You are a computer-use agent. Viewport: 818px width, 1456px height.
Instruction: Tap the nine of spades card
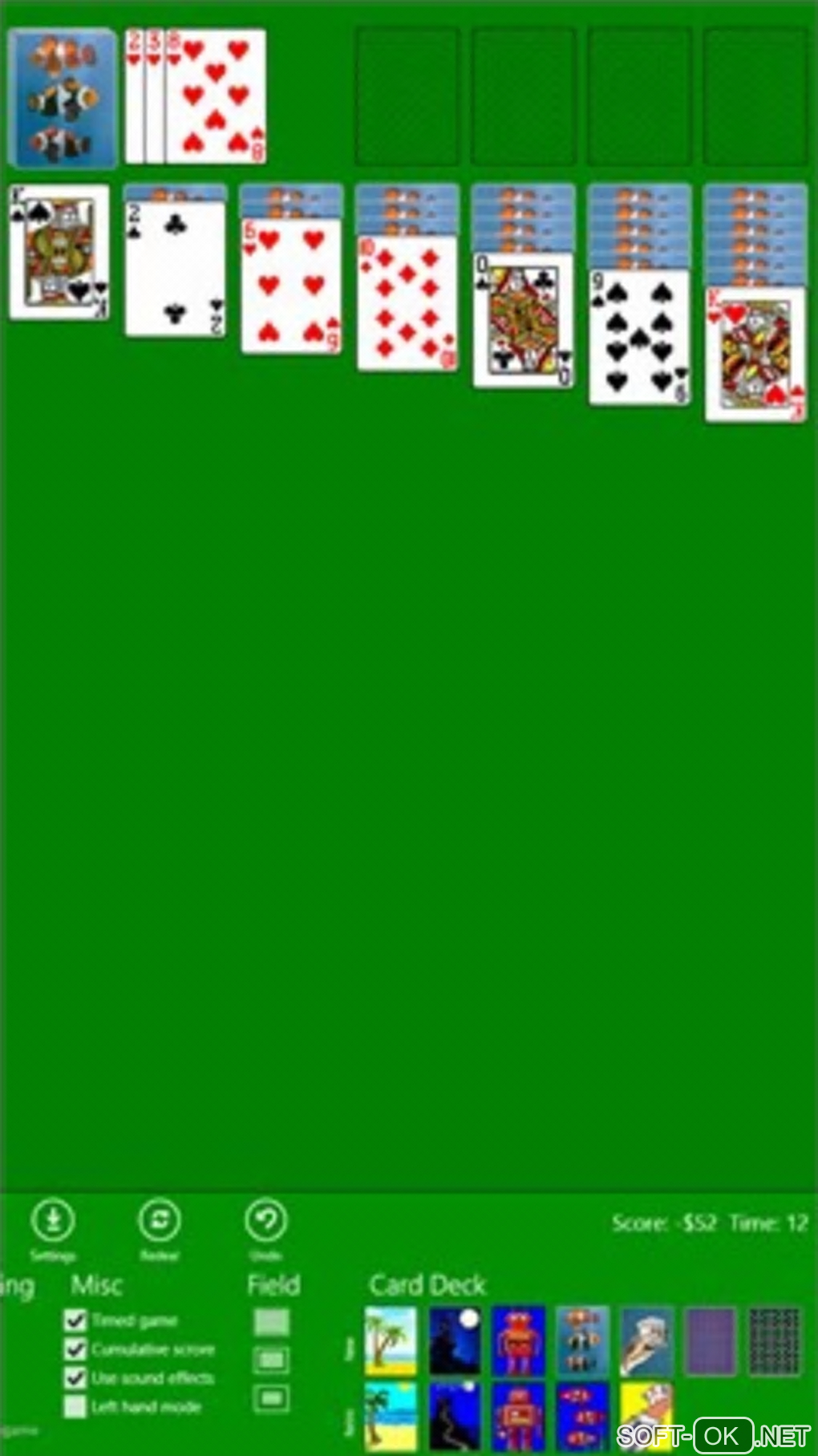pyautogui.click(x=639, y=338)
